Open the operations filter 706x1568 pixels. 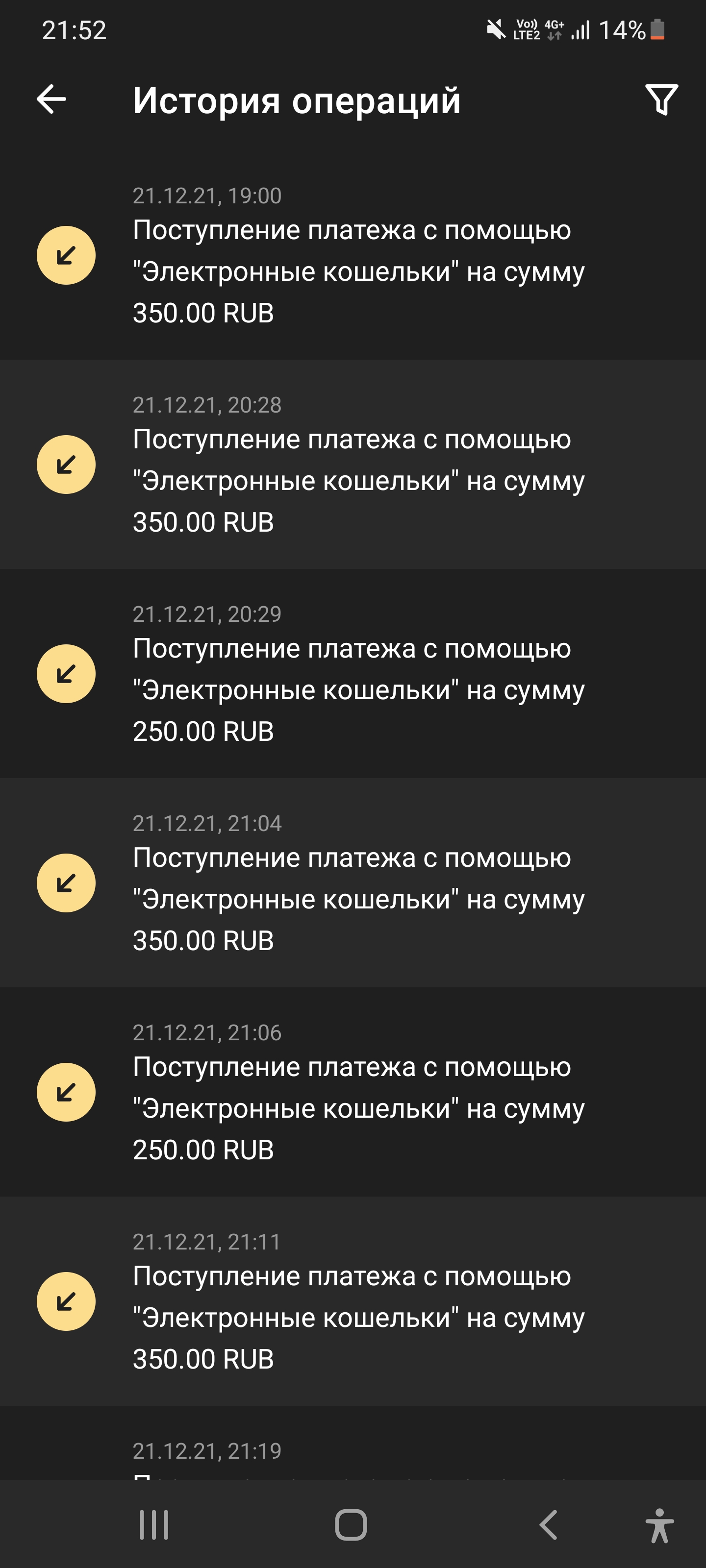tap(661, 100)
